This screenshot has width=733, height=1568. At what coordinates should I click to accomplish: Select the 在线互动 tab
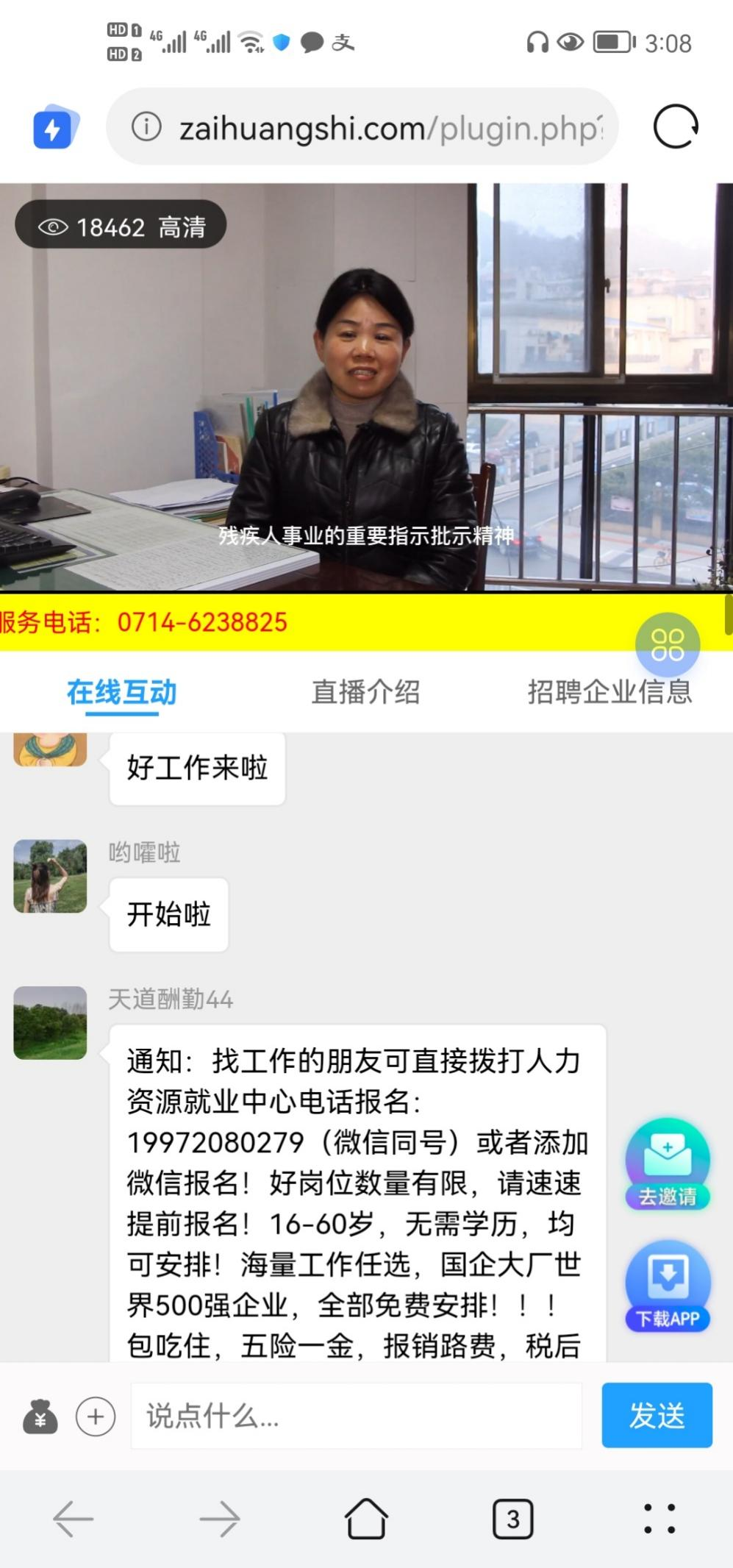[122, 692]
